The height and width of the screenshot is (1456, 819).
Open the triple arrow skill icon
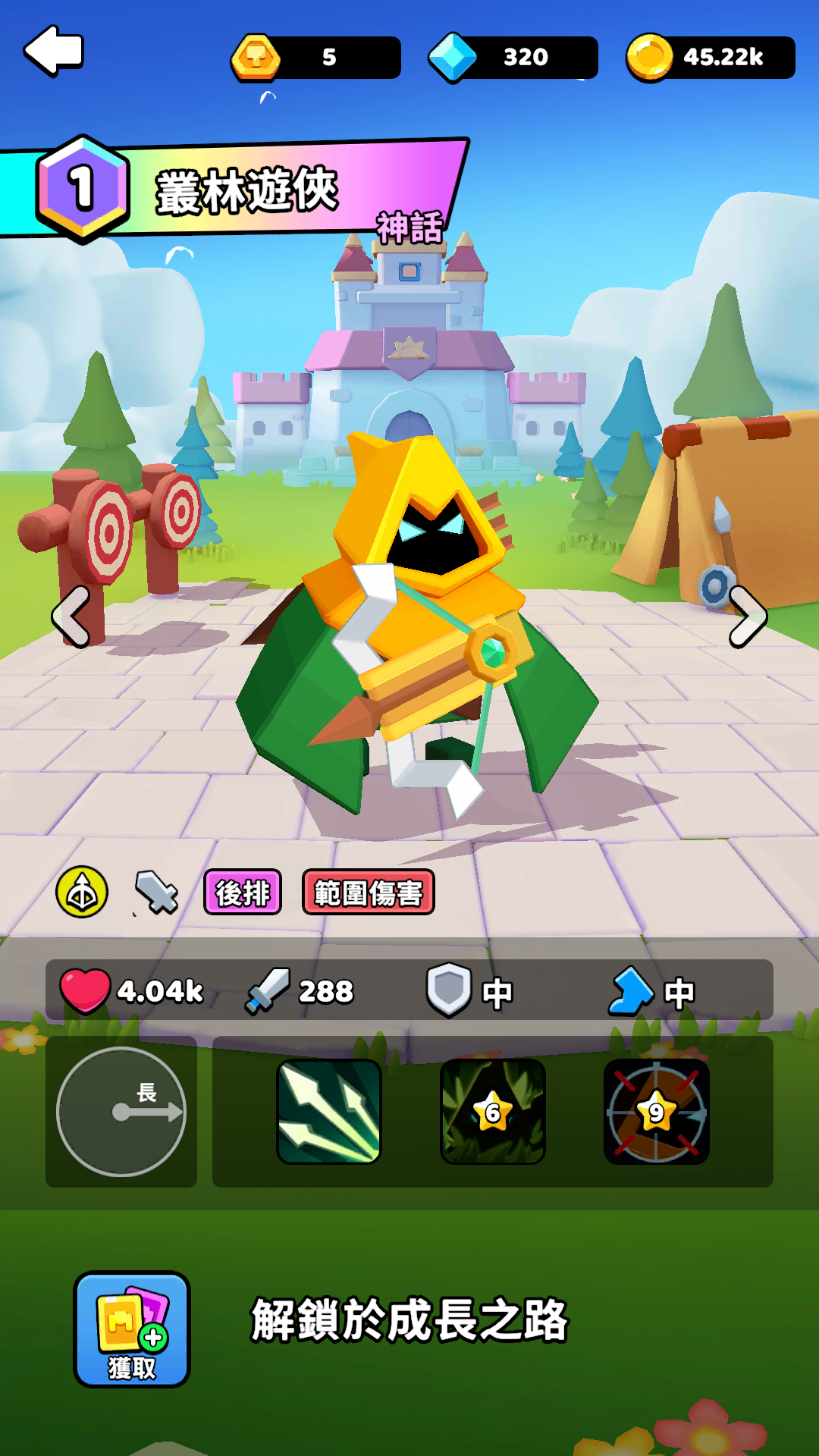(329, 1112)
